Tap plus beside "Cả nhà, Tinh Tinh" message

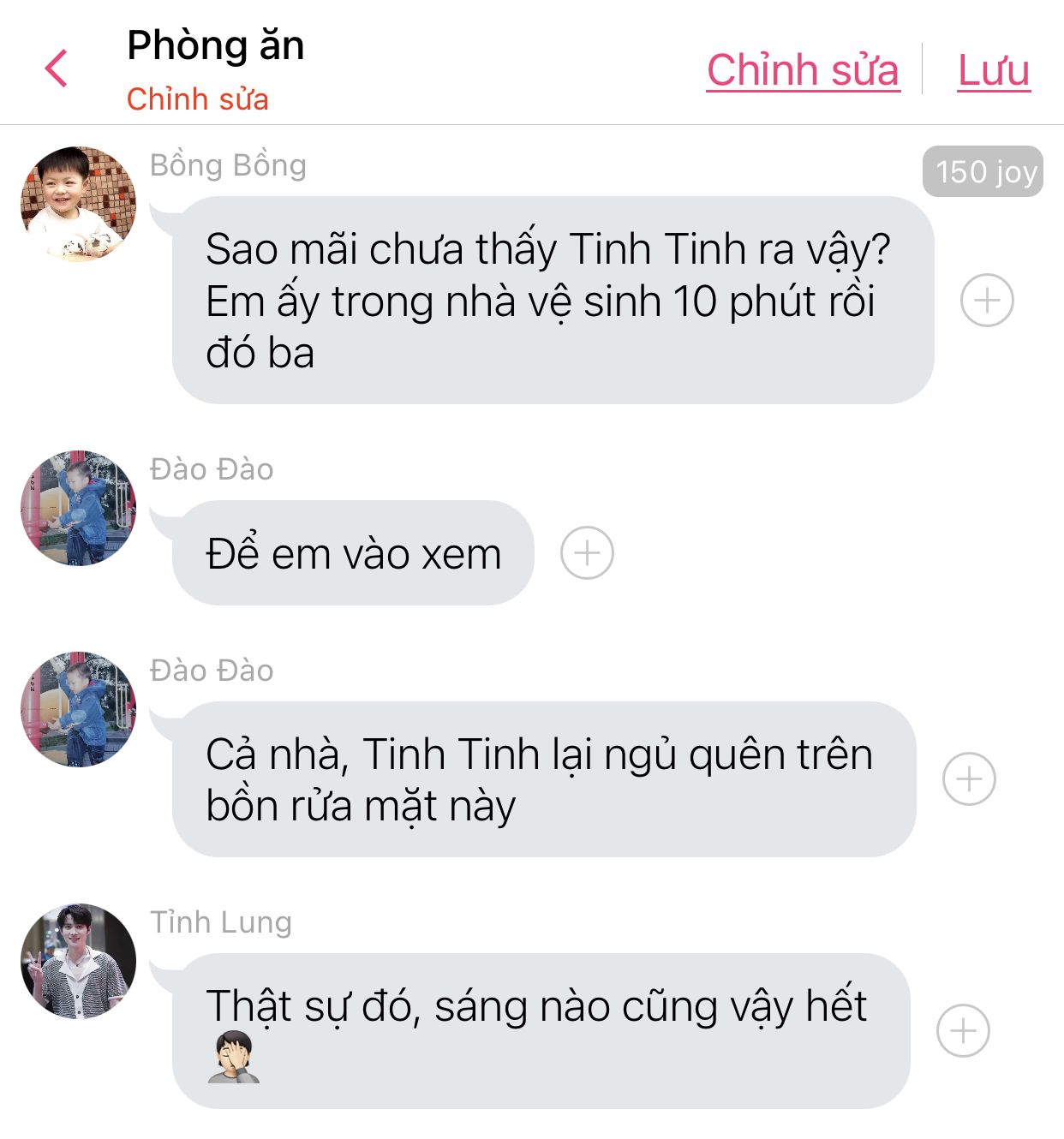click(x=969, y=779)
